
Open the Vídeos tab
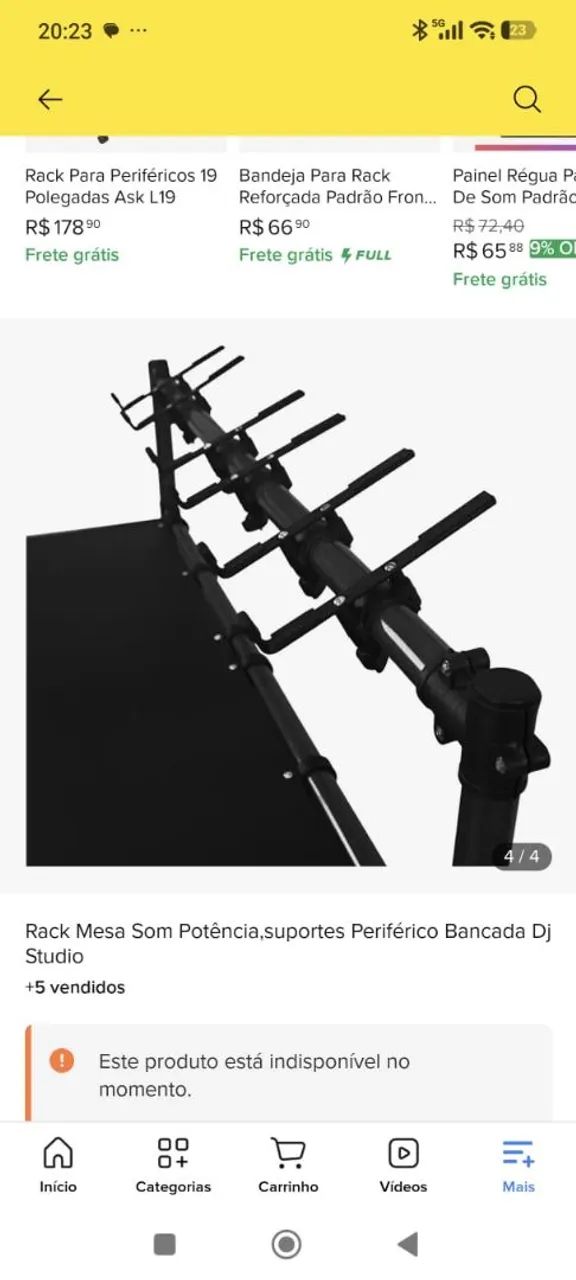[403, 1165]
